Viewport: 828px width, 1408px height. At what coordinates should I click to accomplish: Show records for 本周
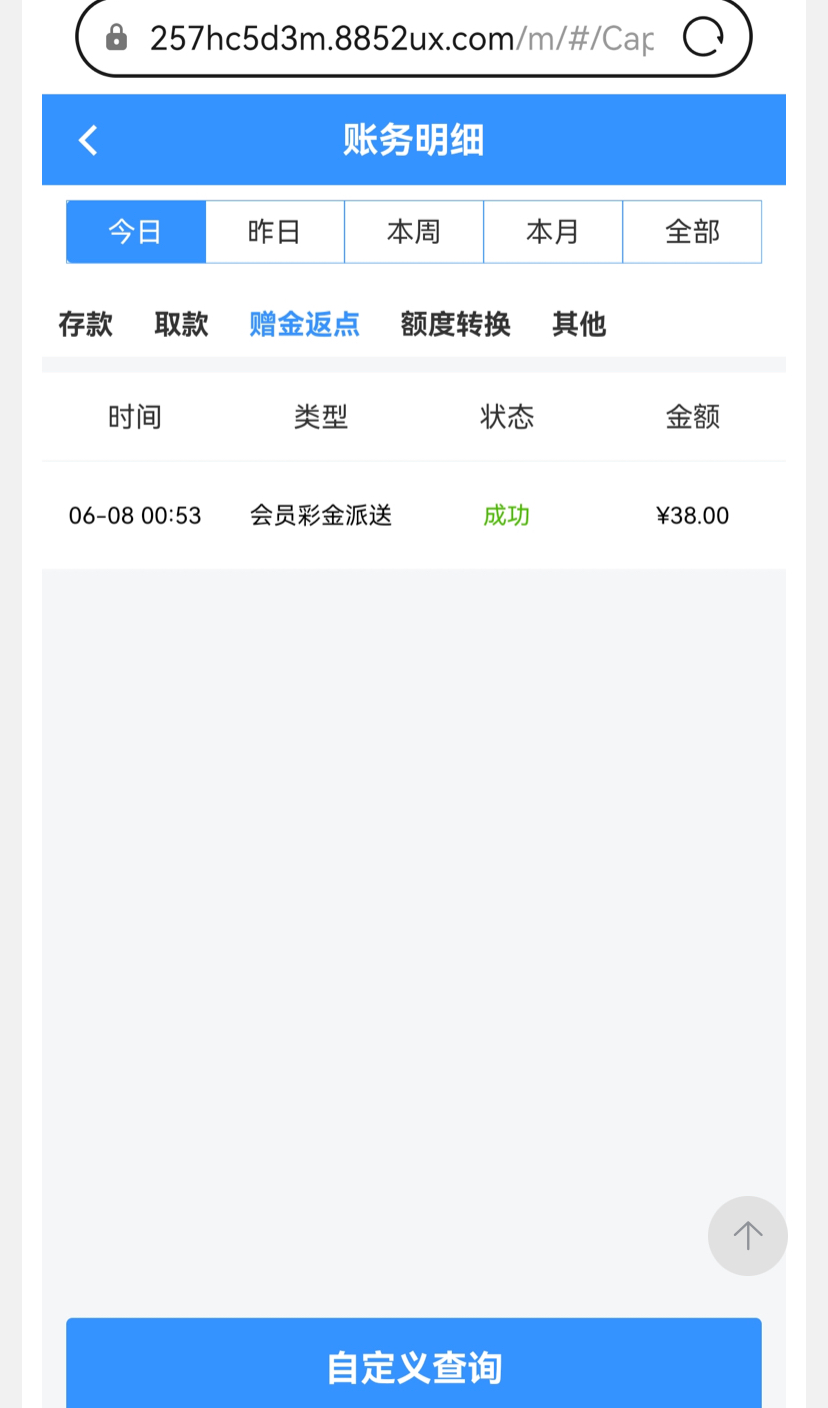coord(414,232)
